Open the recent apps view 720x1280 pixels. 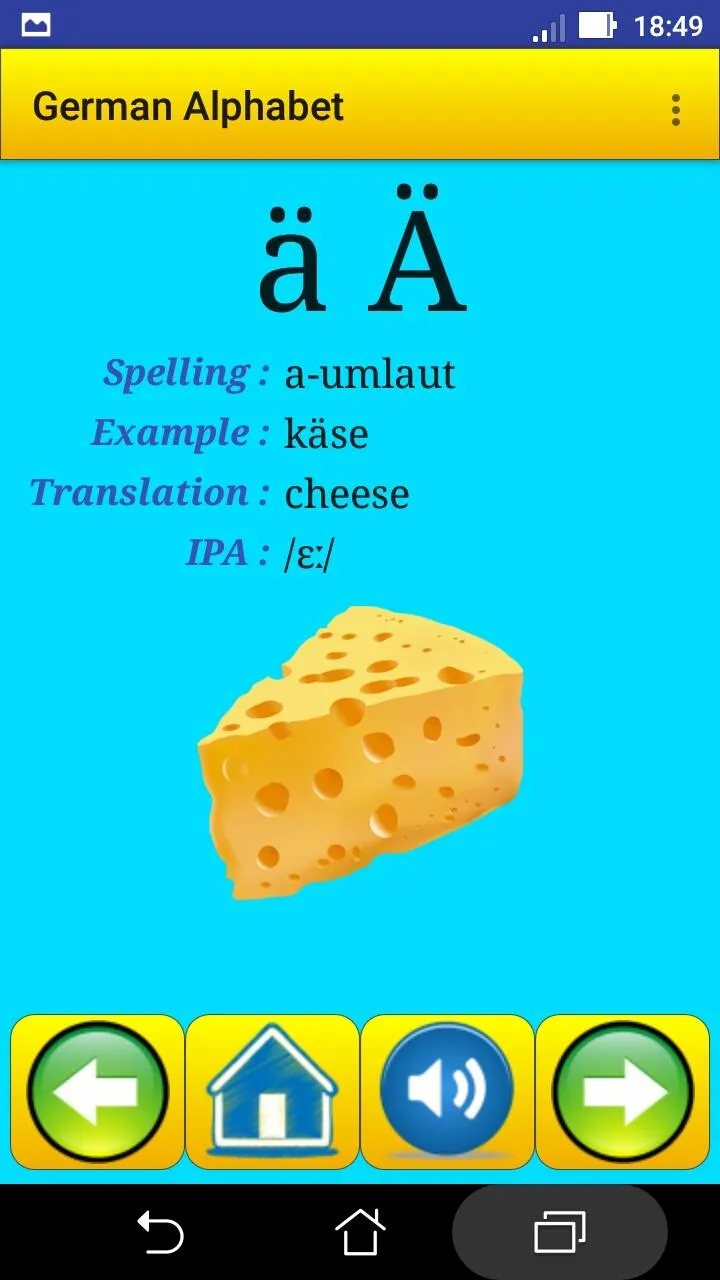coord(560,1231)
